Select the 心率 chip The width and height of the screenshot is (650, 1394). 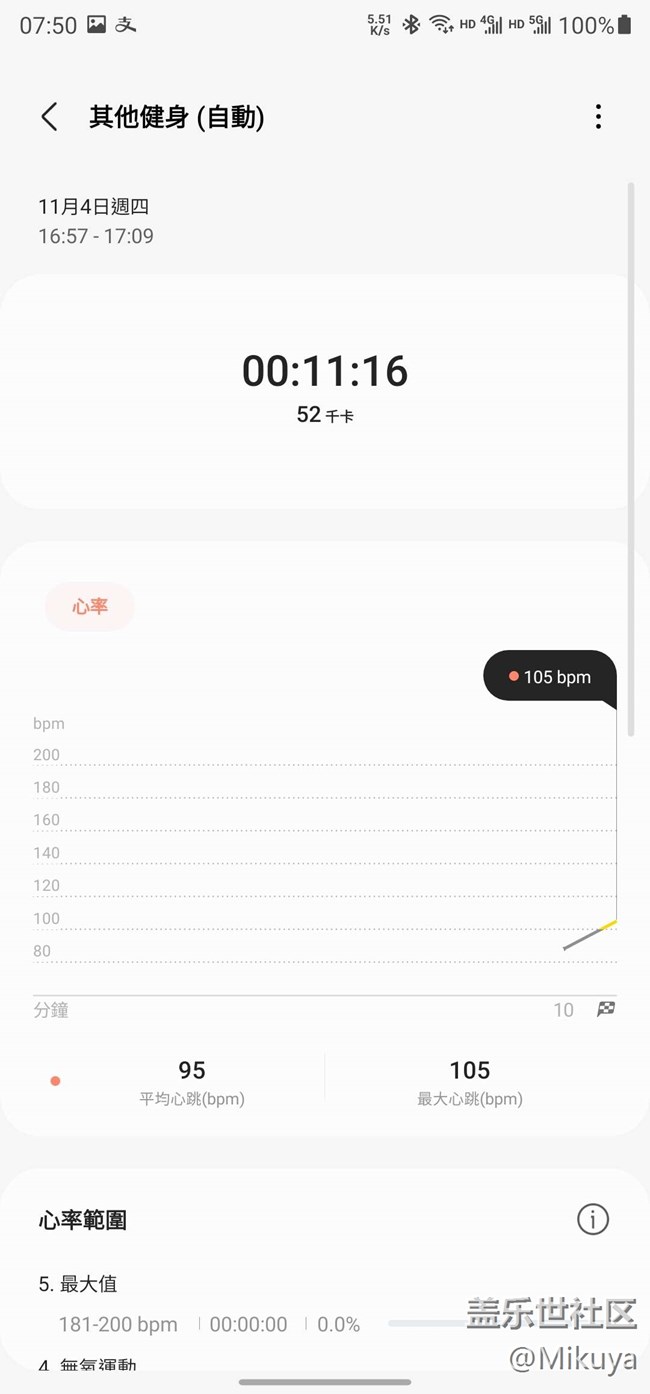point(90,606)
